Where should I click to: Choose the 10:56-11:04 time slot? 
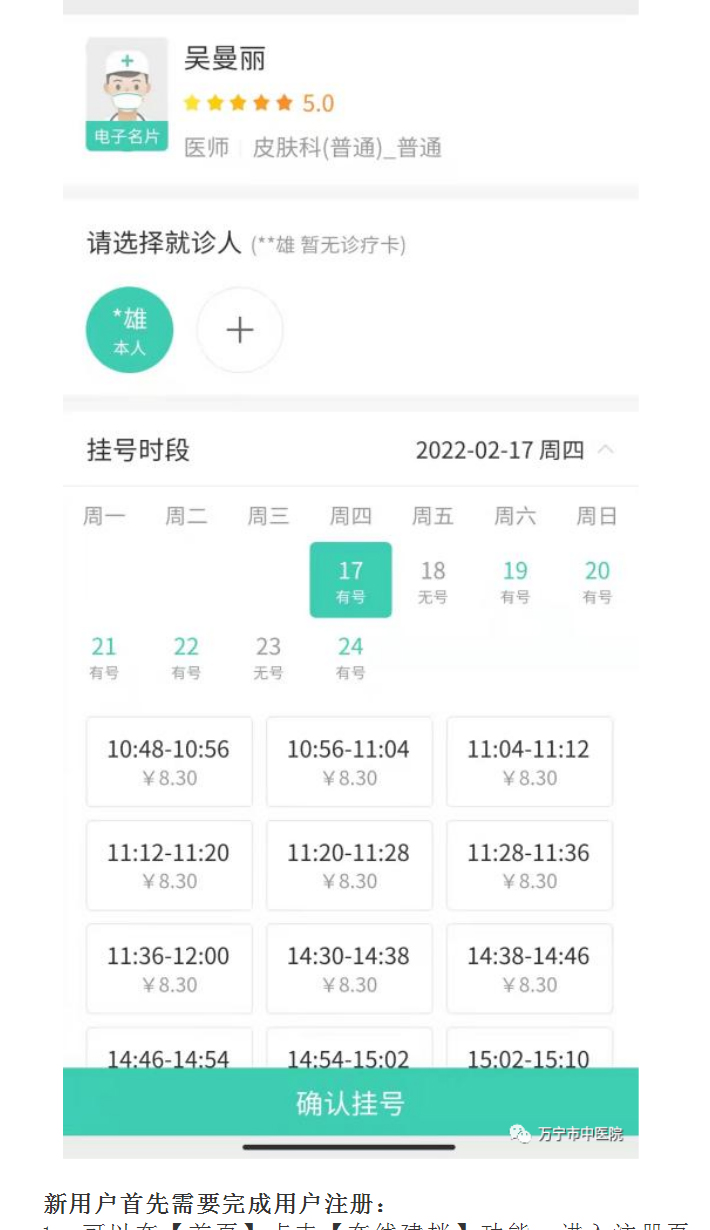coord(349,762)
